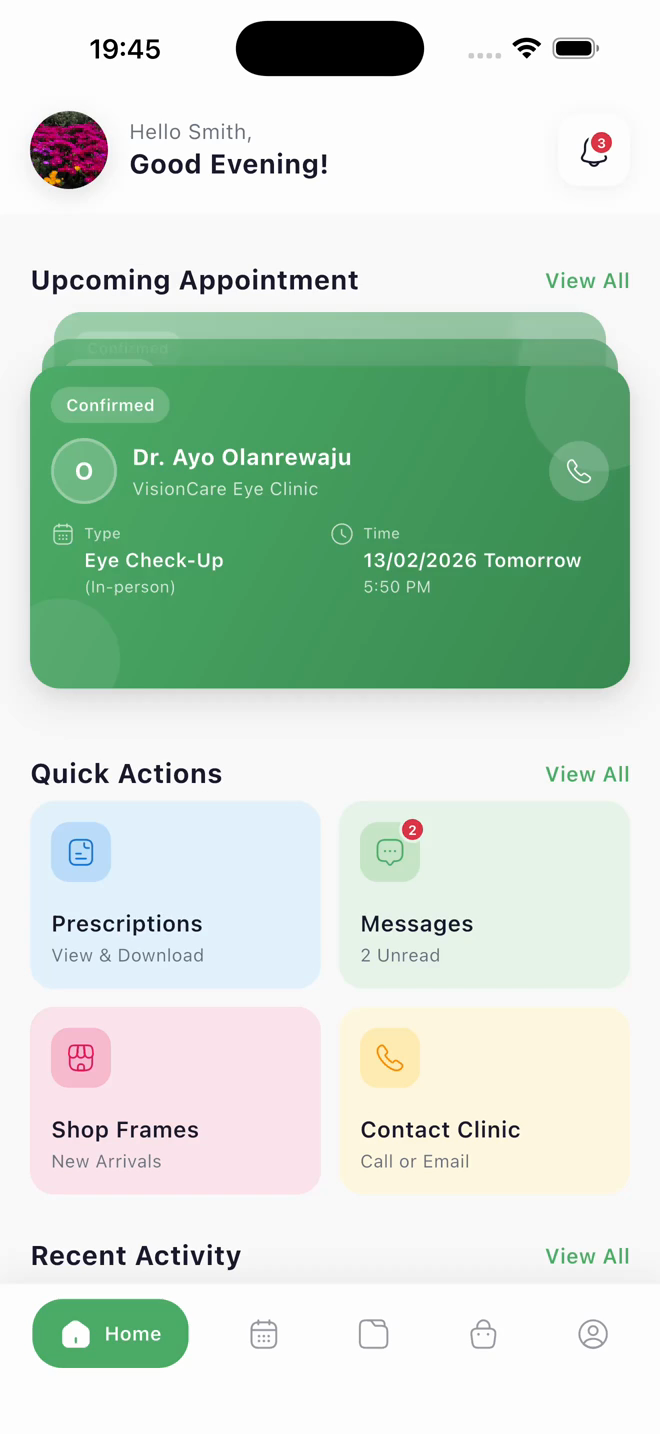Open the notifications bell

[x=593, y=151]
